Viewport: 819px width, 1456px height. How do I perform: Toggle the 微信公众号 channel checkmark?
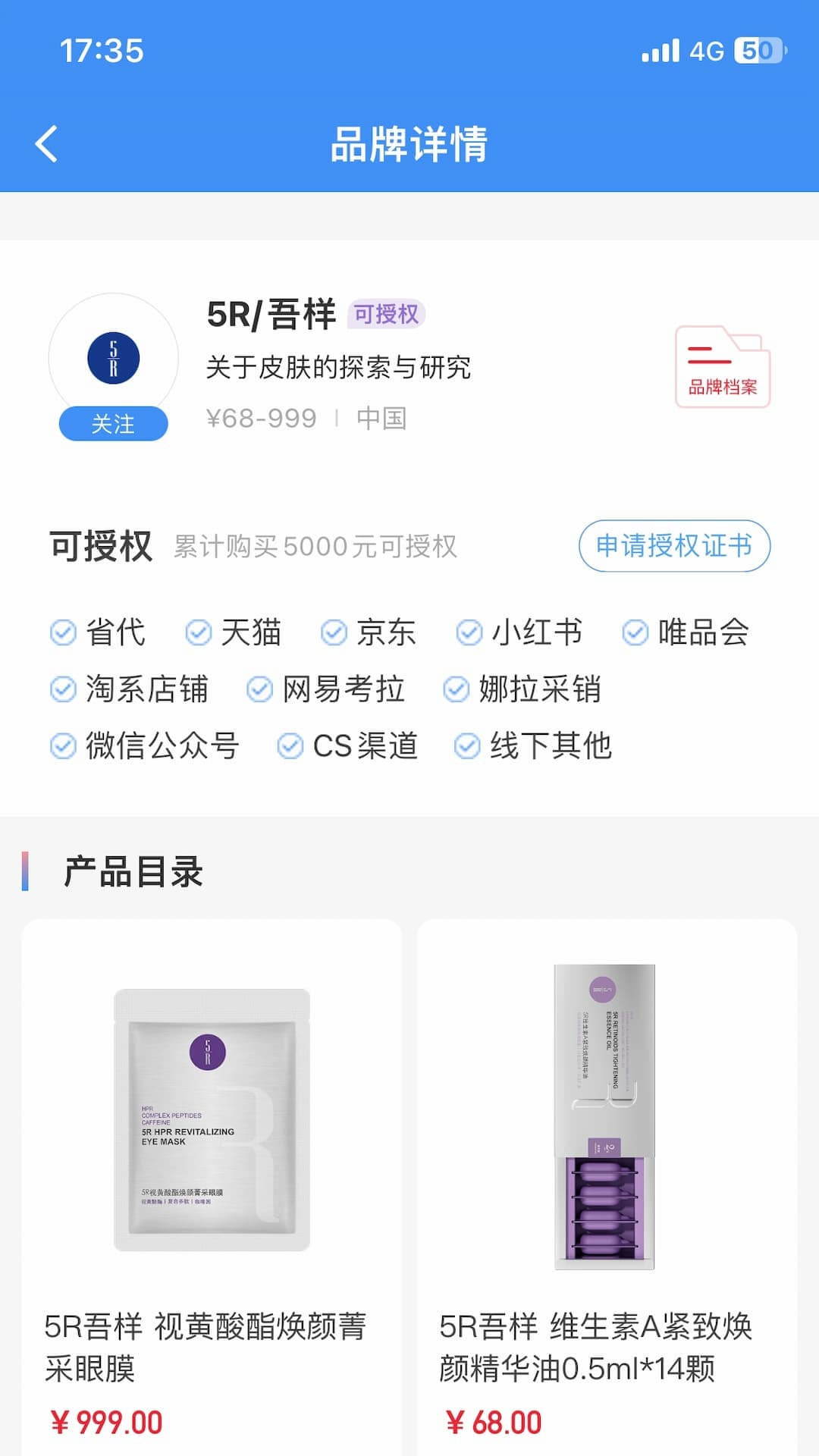62,747
